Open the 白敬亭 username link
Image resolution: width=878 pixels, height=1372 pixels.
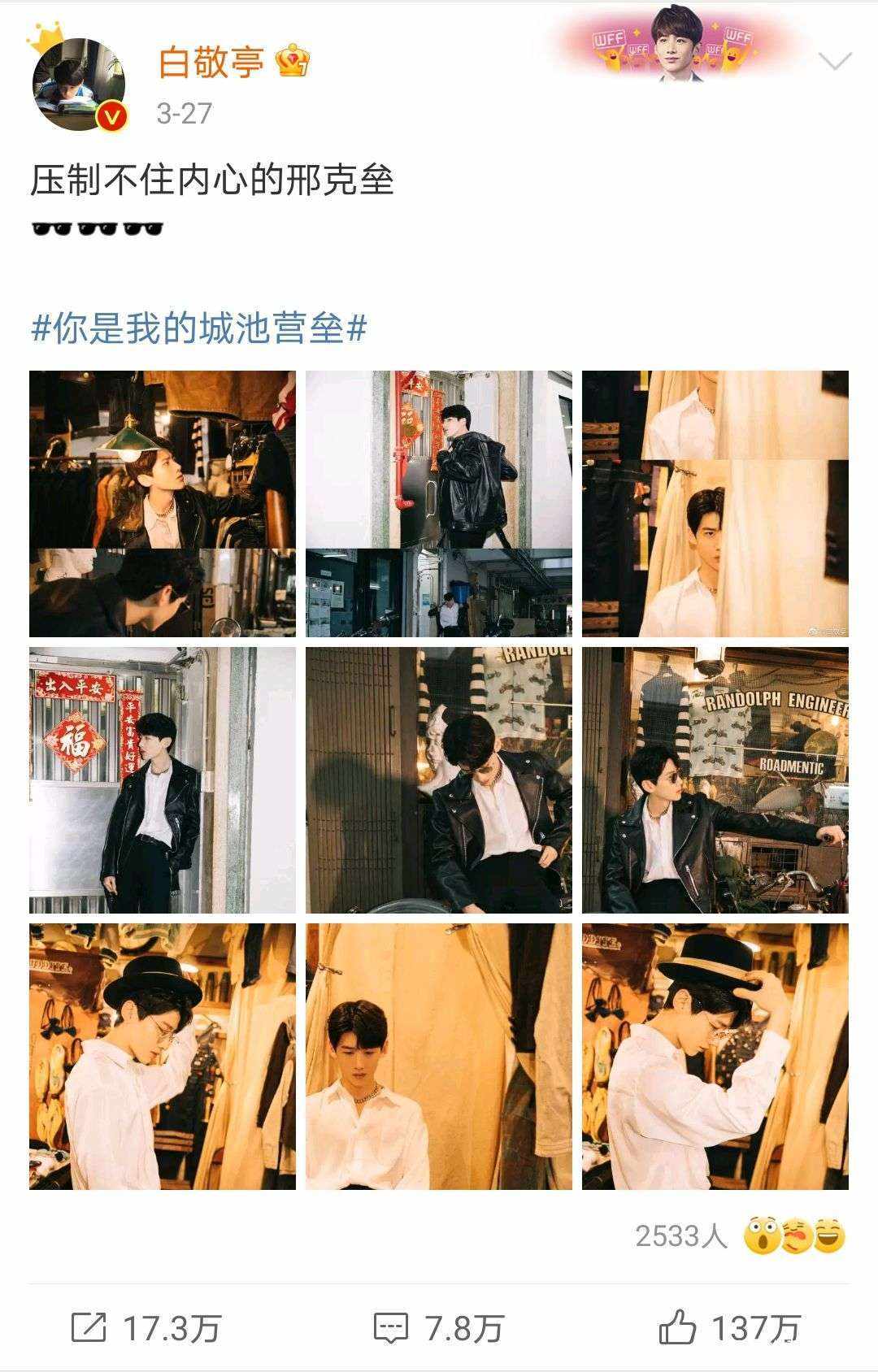point(211,63)
